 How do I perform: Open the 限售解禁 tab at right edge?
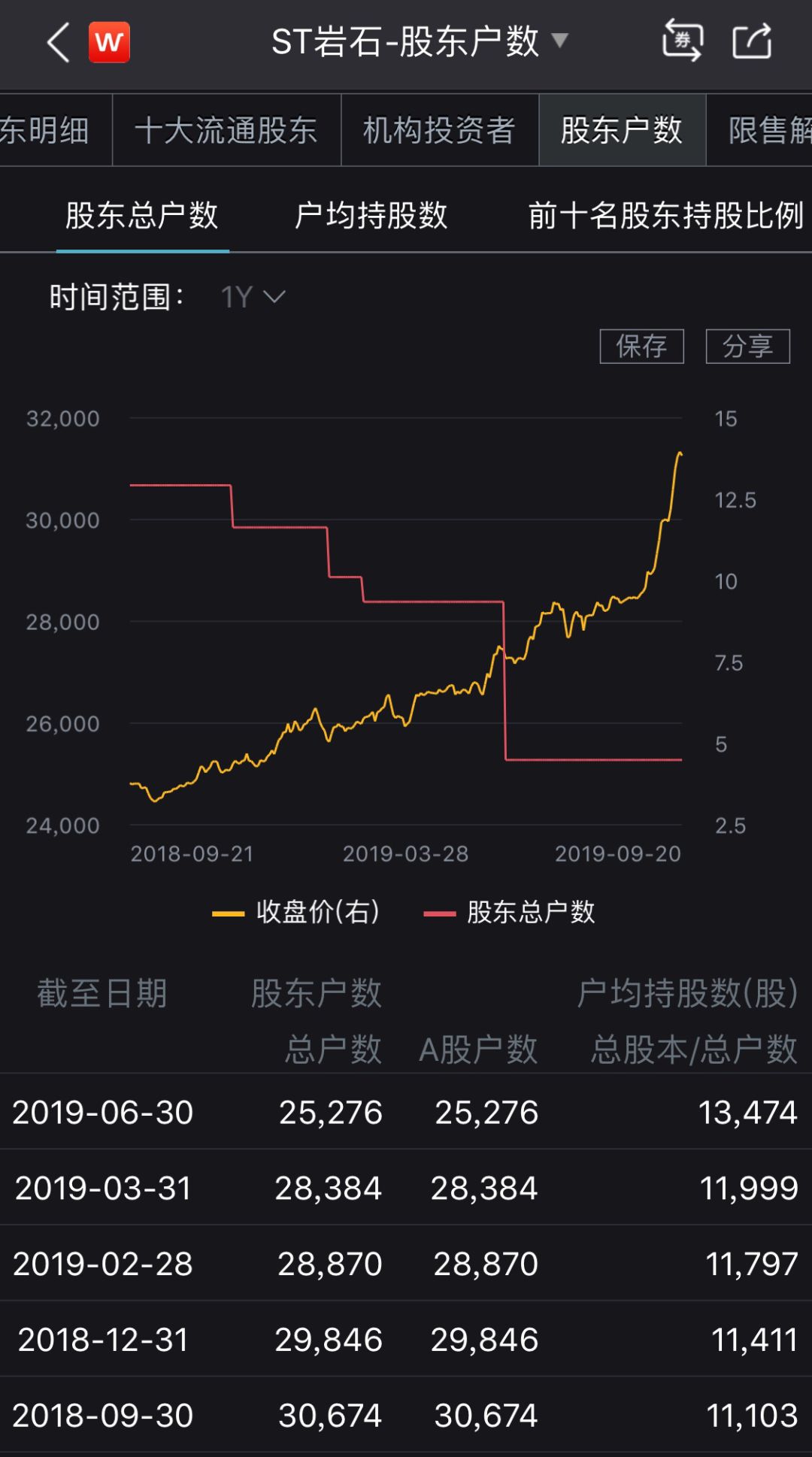[759, 130]
